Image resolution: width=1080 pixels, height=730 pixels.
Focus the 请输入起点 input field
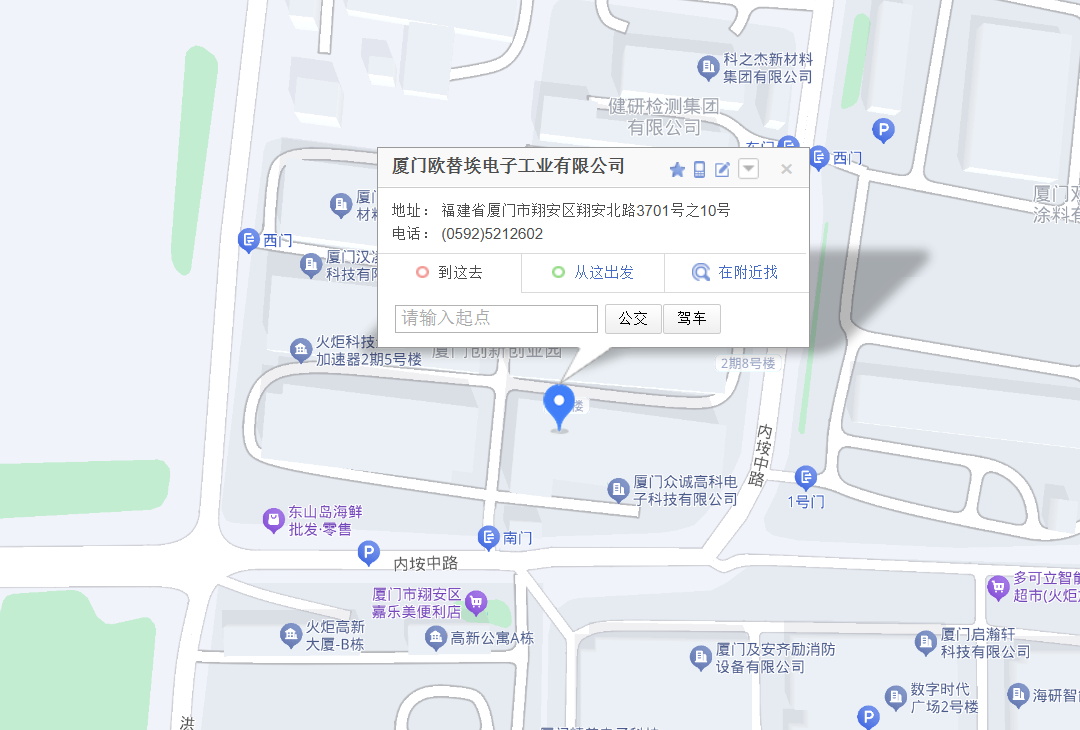tap(482, 318)
